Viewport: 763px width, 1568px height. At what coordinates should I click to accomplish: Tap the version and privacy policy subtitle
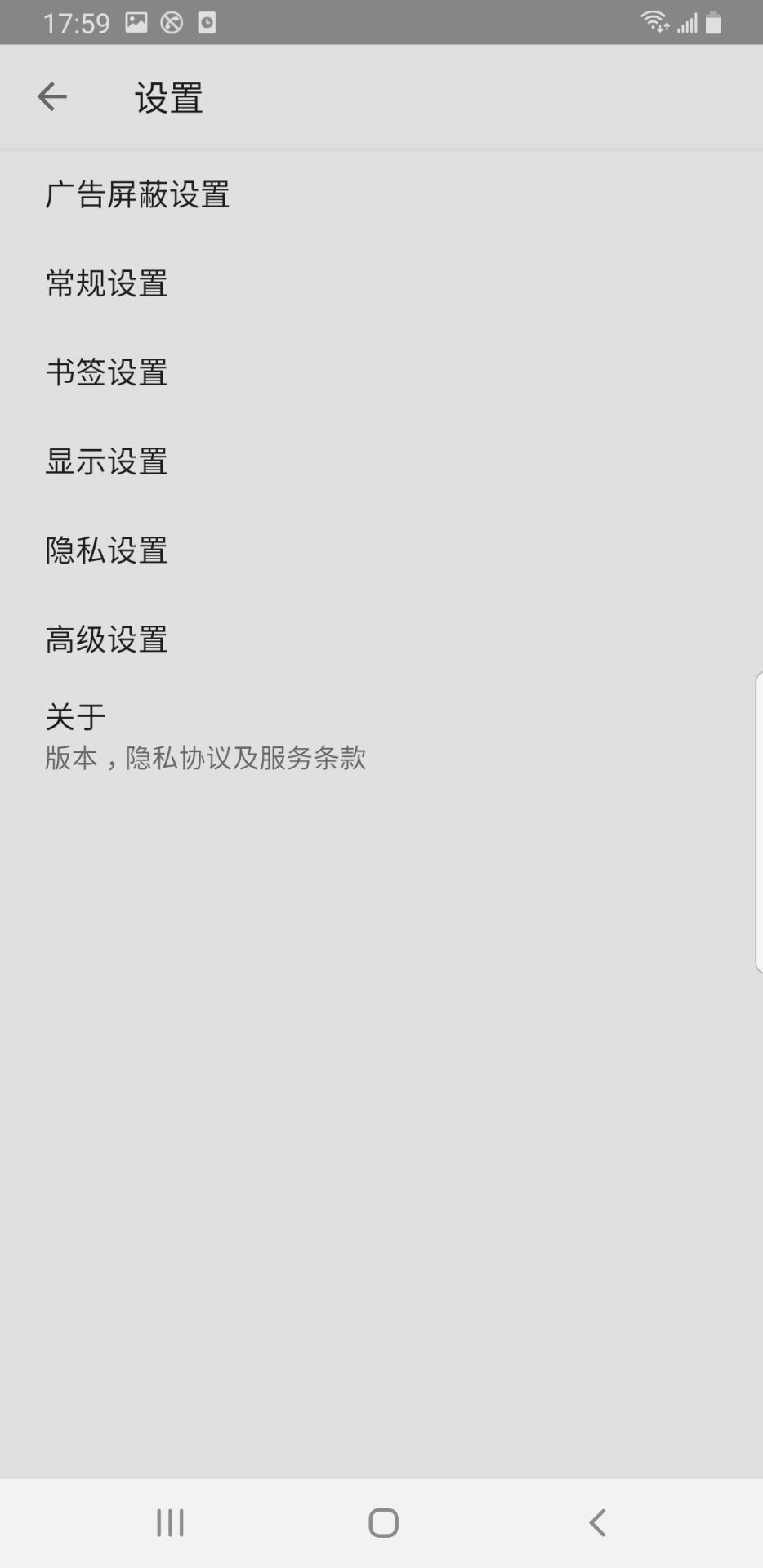click(206, 758)
